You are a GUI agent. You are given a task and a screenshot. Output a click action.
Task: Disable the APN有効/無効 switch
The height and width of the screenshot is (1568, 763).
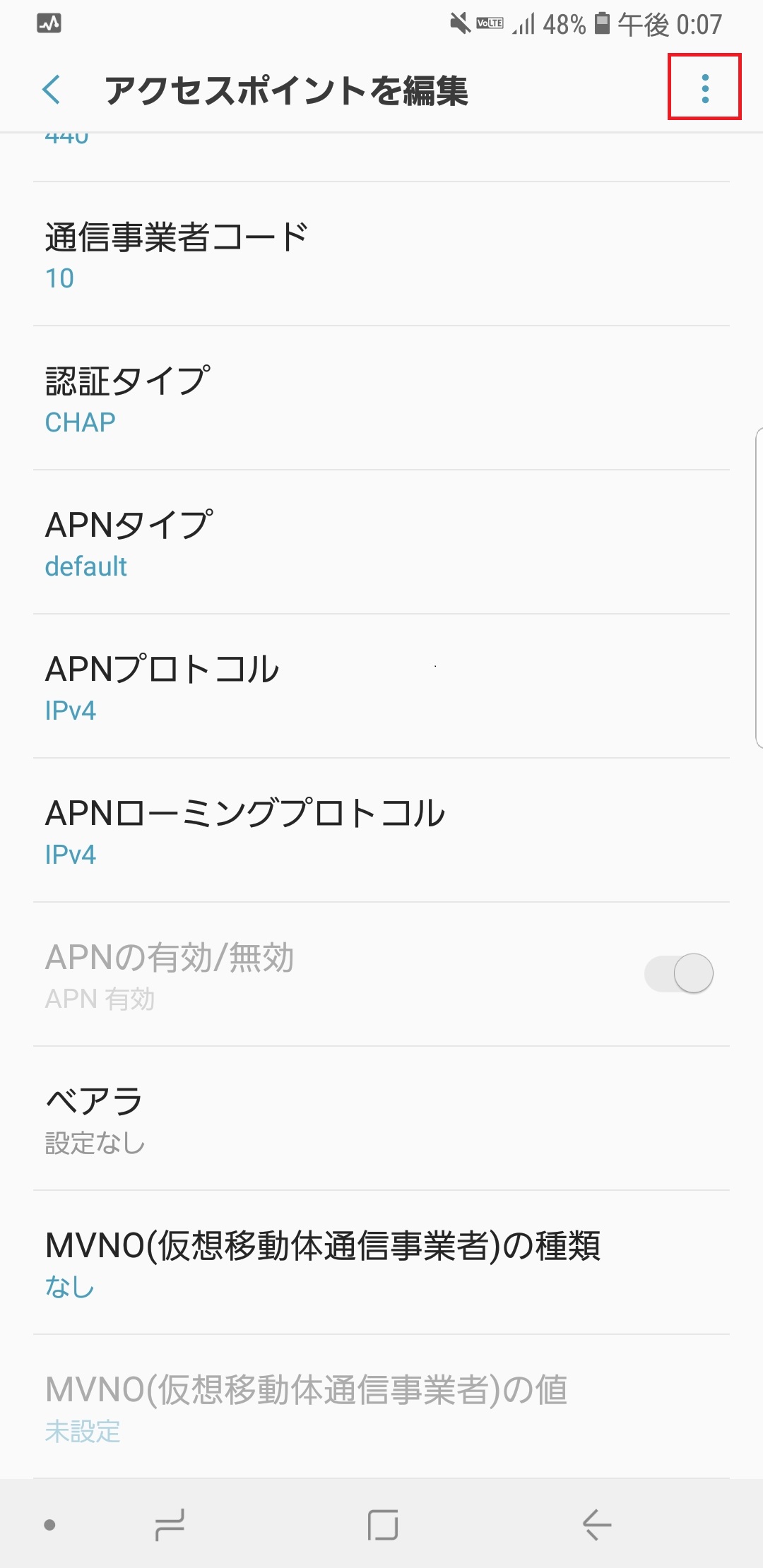680,972
